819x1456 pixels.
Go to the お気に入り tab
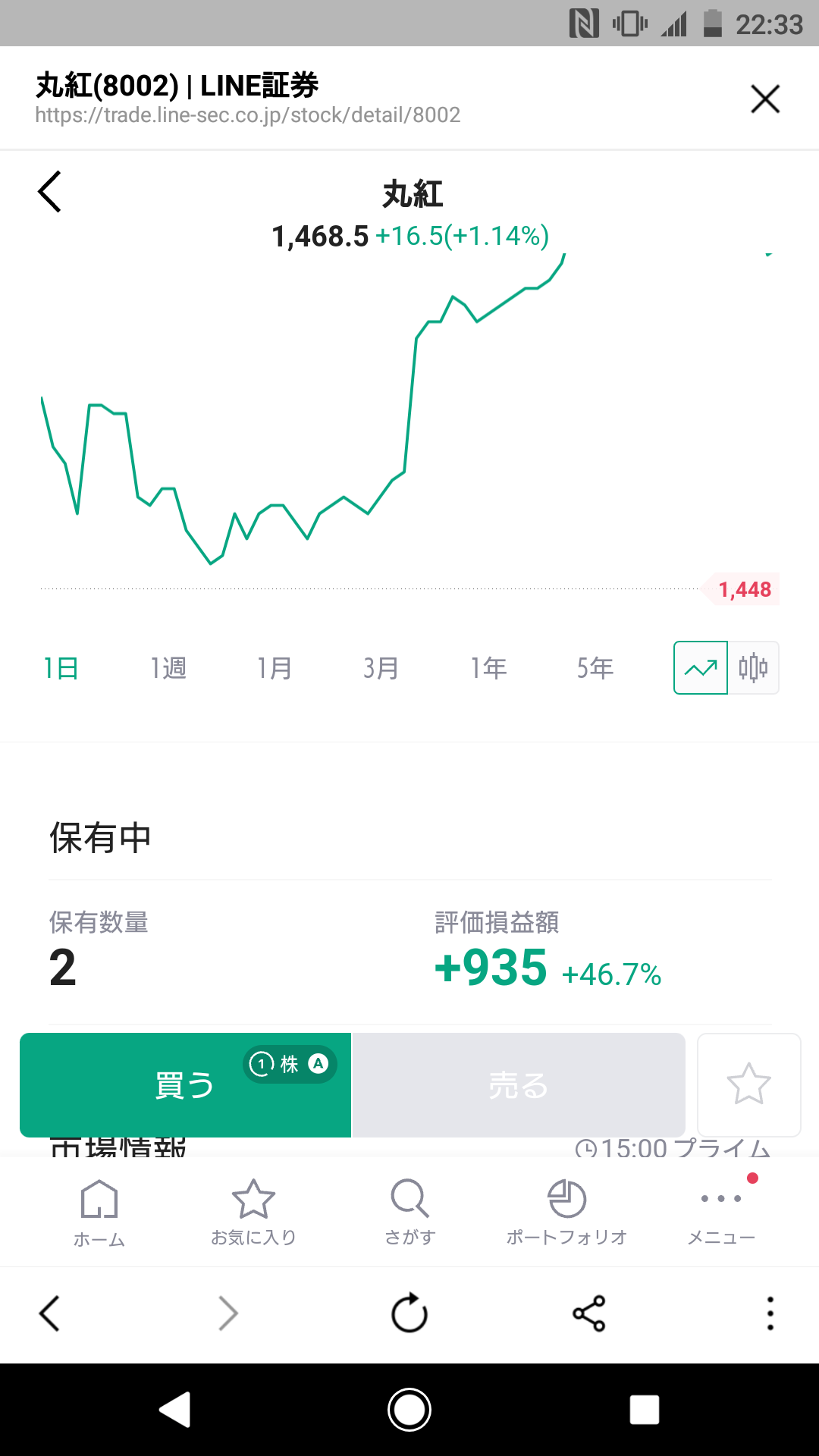(253, 1213)
